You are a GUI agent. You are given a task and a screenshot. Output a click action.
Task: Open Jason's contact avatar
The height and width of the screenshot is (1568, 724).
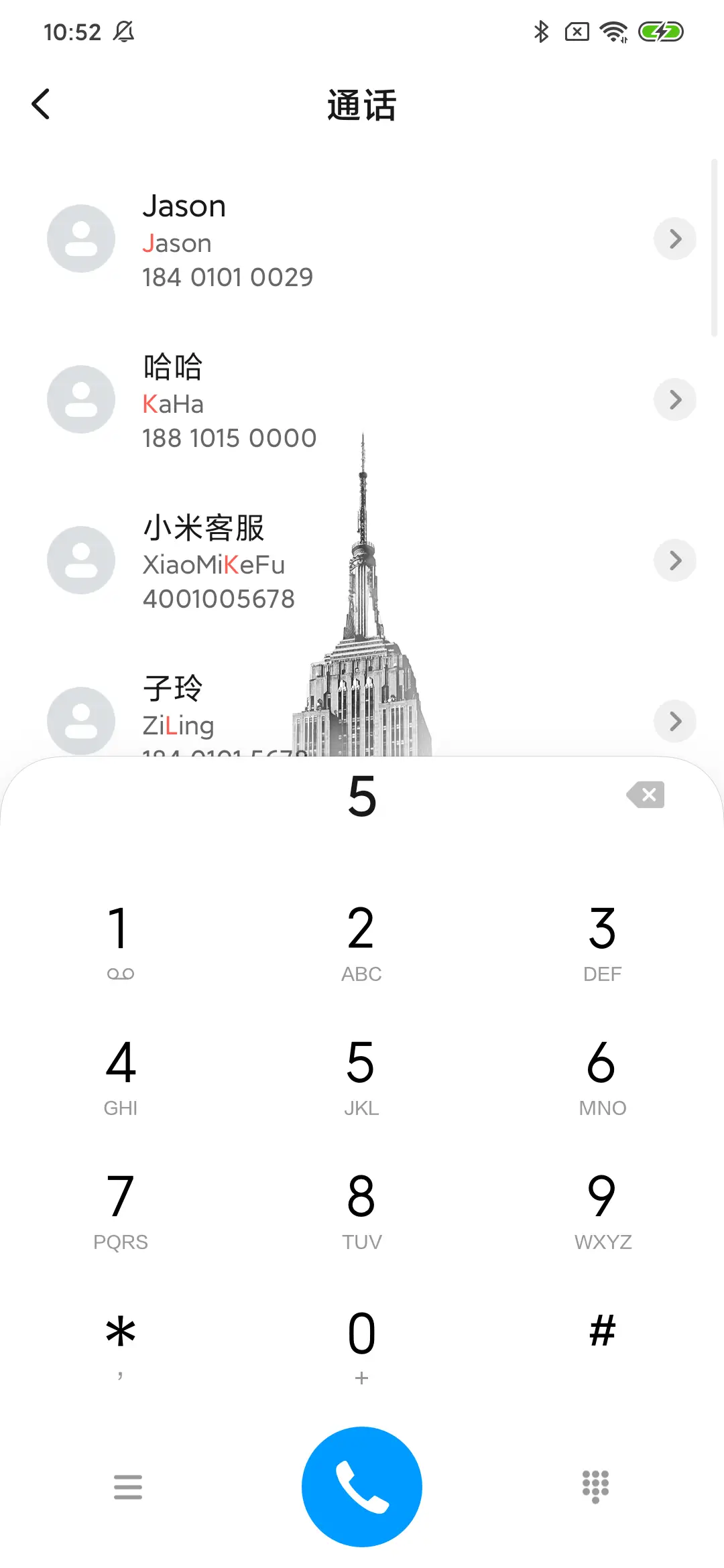[80, 239]
